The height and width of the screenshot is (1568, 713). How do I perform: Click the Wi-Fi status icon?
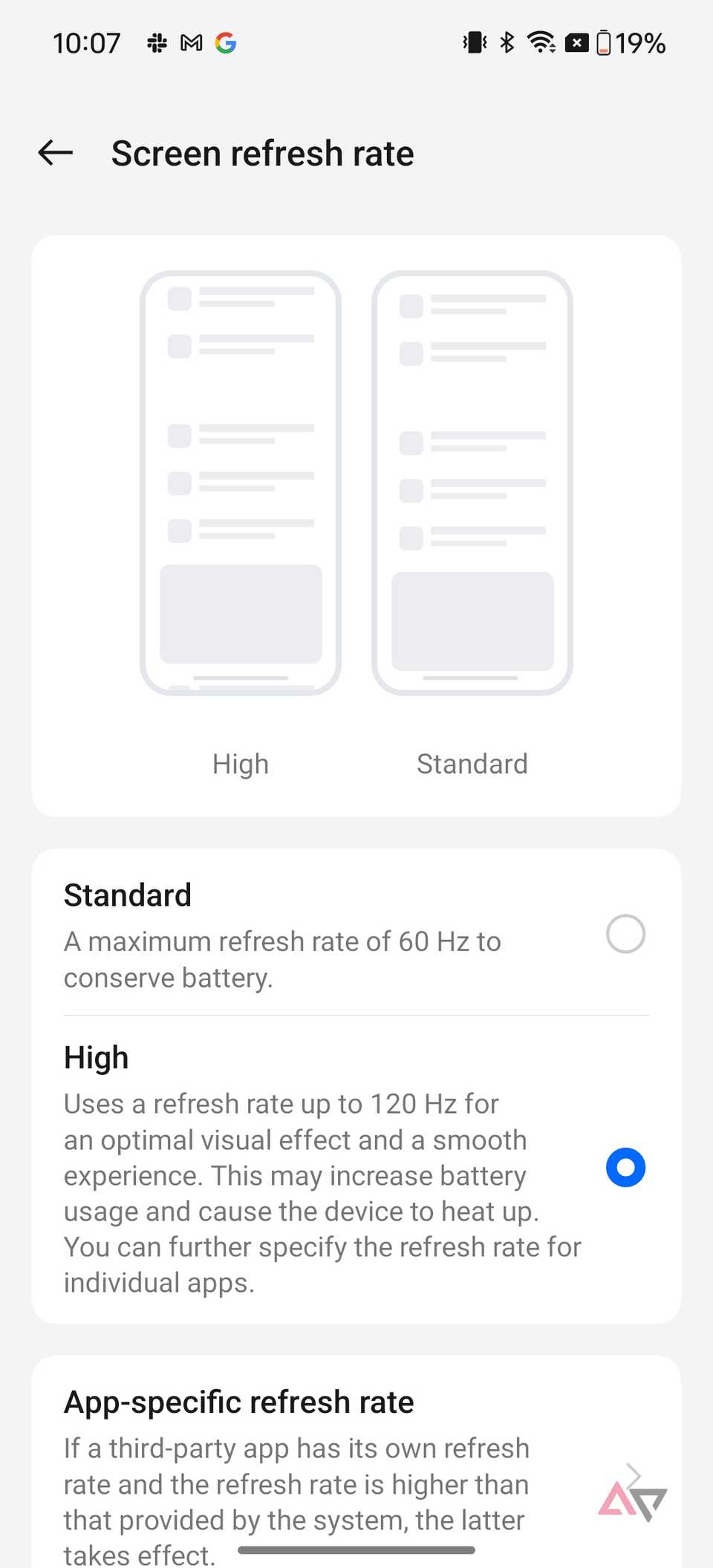(x=541, y=42)
